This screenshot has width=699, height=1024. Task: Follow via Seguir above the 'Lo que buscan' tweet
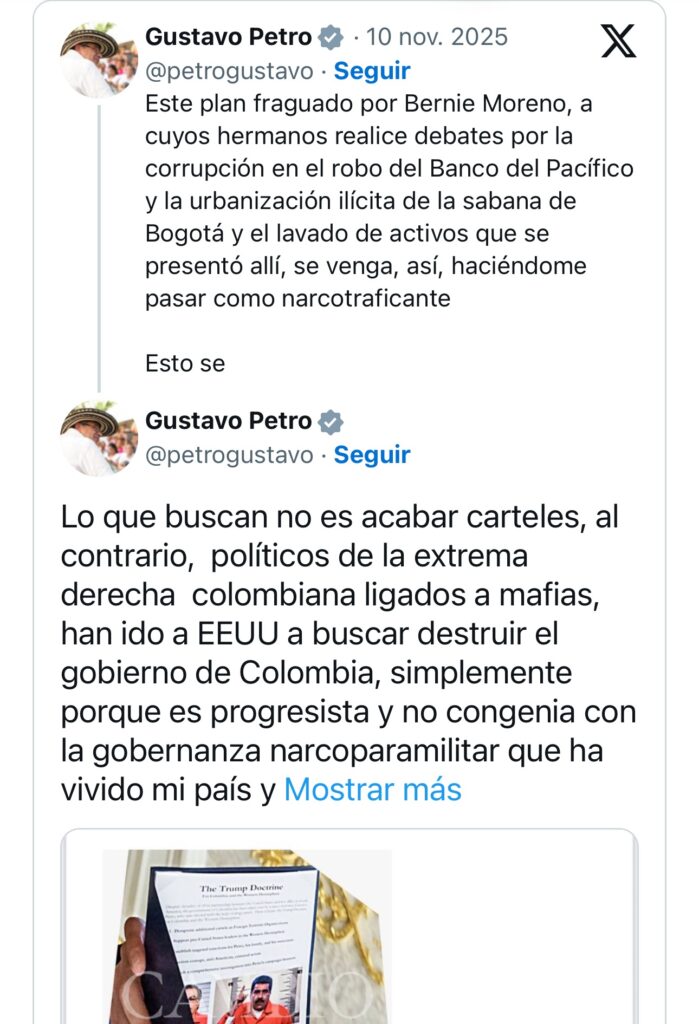click(x=372, y=455)
